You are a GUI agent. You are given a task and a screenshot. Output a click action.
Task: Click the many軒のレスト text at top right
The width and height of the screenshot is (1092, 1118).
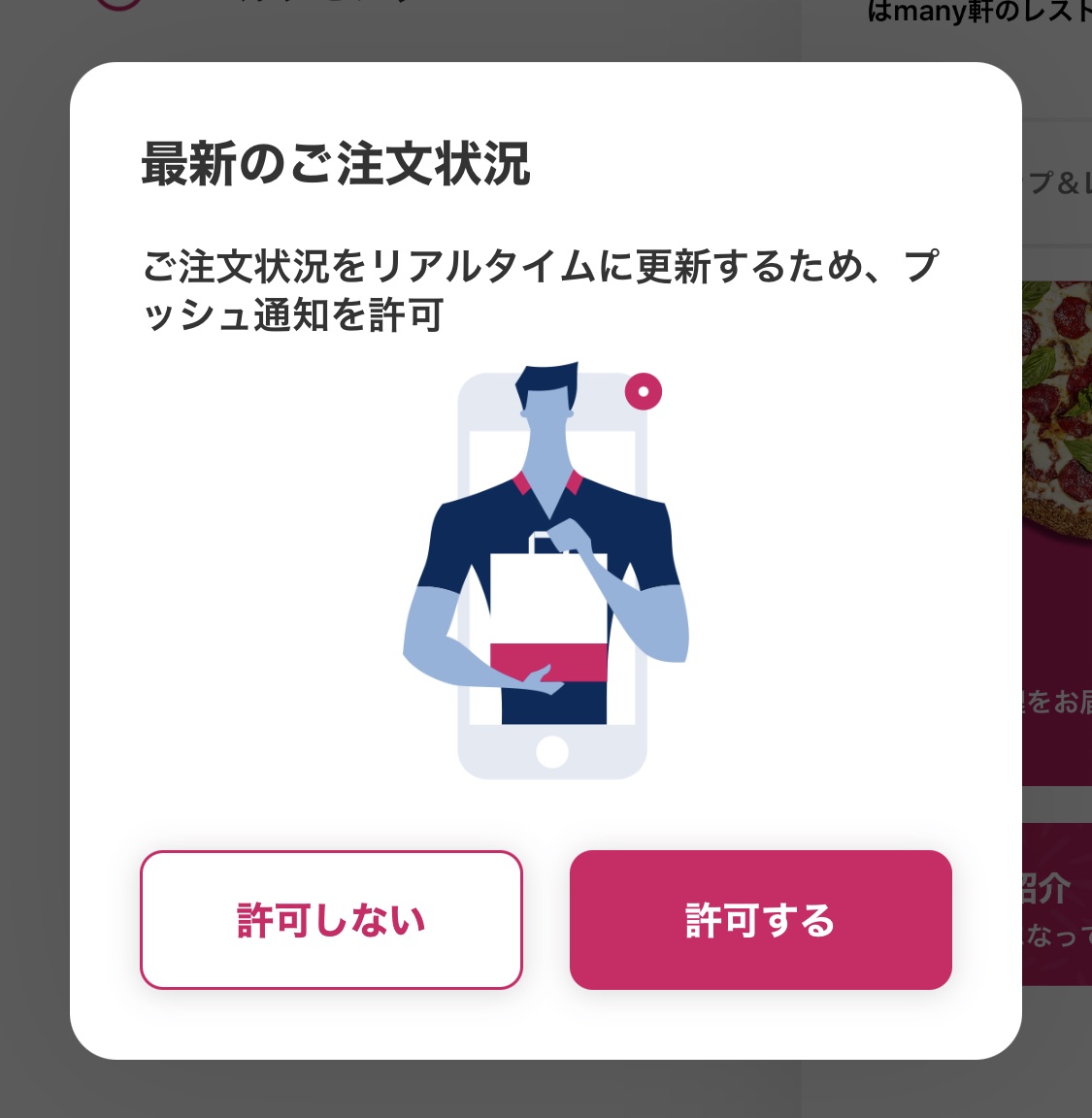pos(971,12)
